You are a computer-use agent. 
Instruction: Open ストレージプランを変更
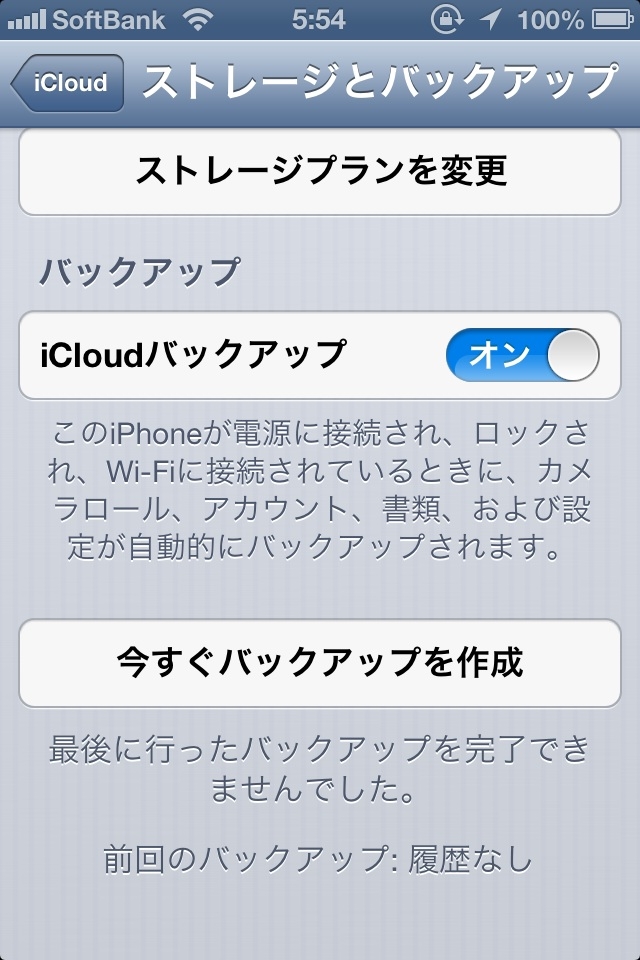click(320, 170)
